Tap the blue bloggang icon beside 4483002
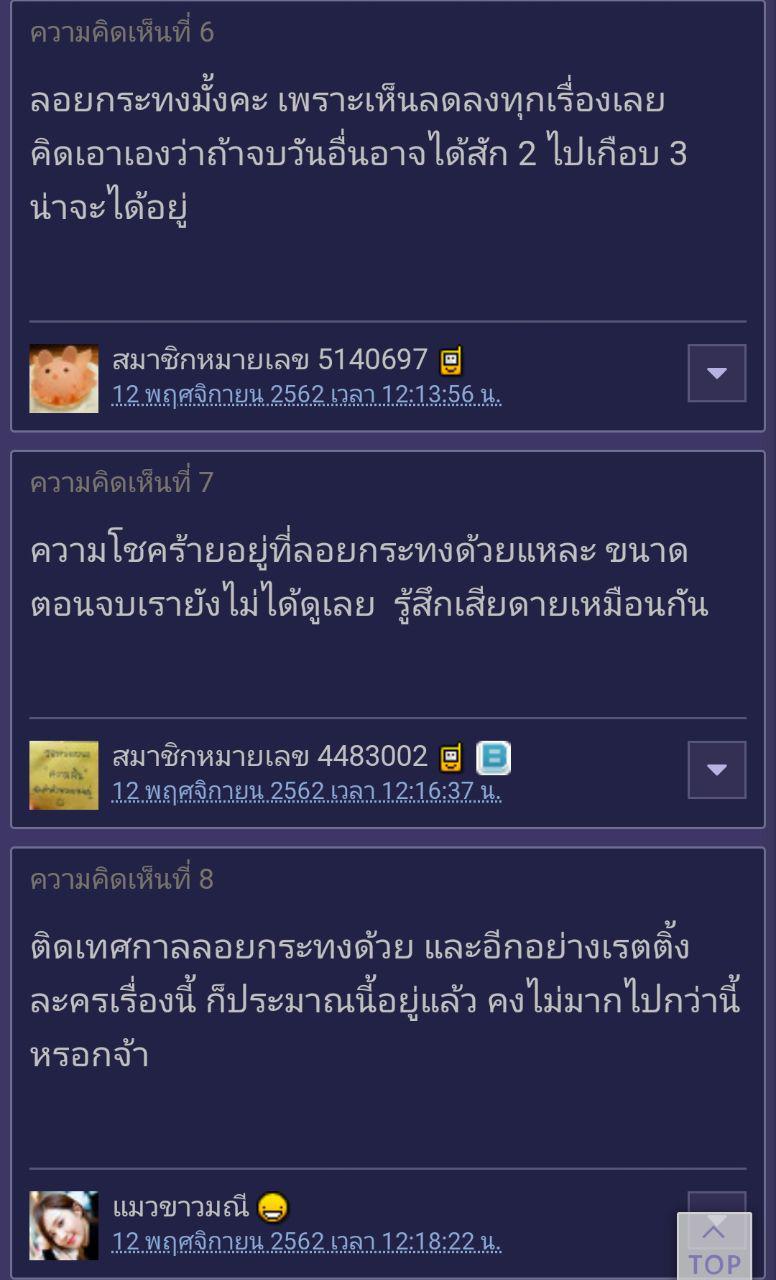This screenshot has height=1280, width=776. 493,758
